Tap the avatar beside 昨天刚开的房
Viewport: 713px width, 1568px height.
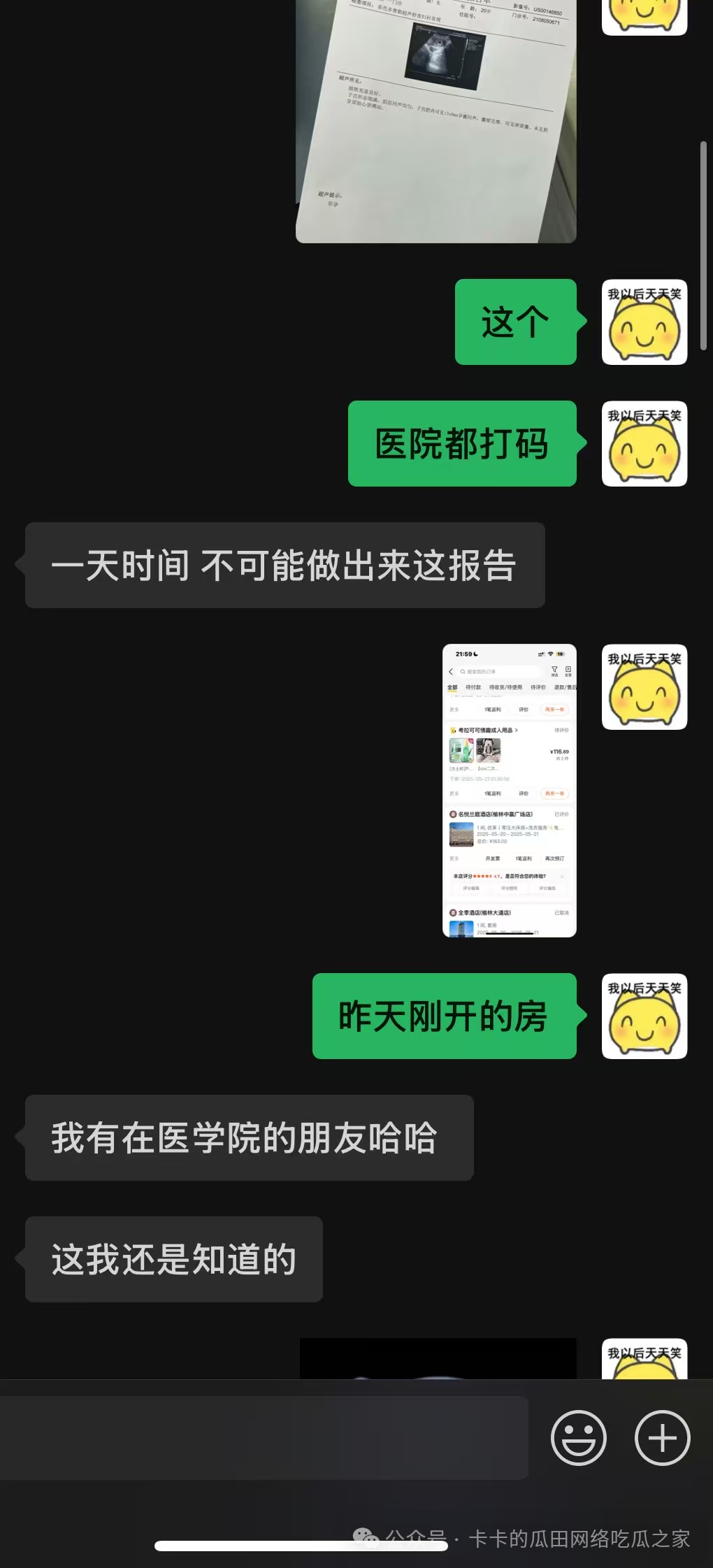tap(644, 1016)
